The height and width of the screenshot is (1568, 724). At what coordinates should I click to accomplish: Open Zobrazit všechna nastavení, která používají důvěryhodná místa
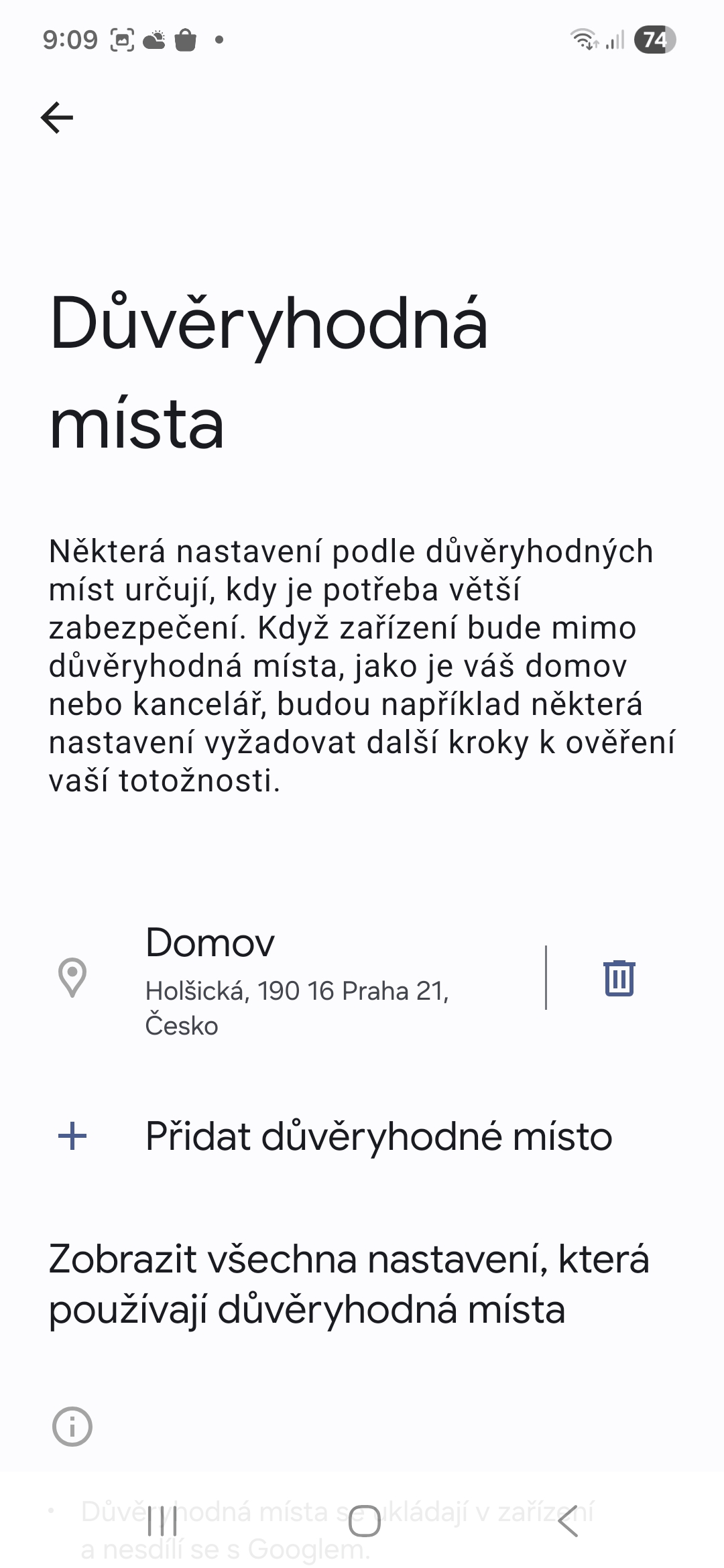coord(349,1284)
